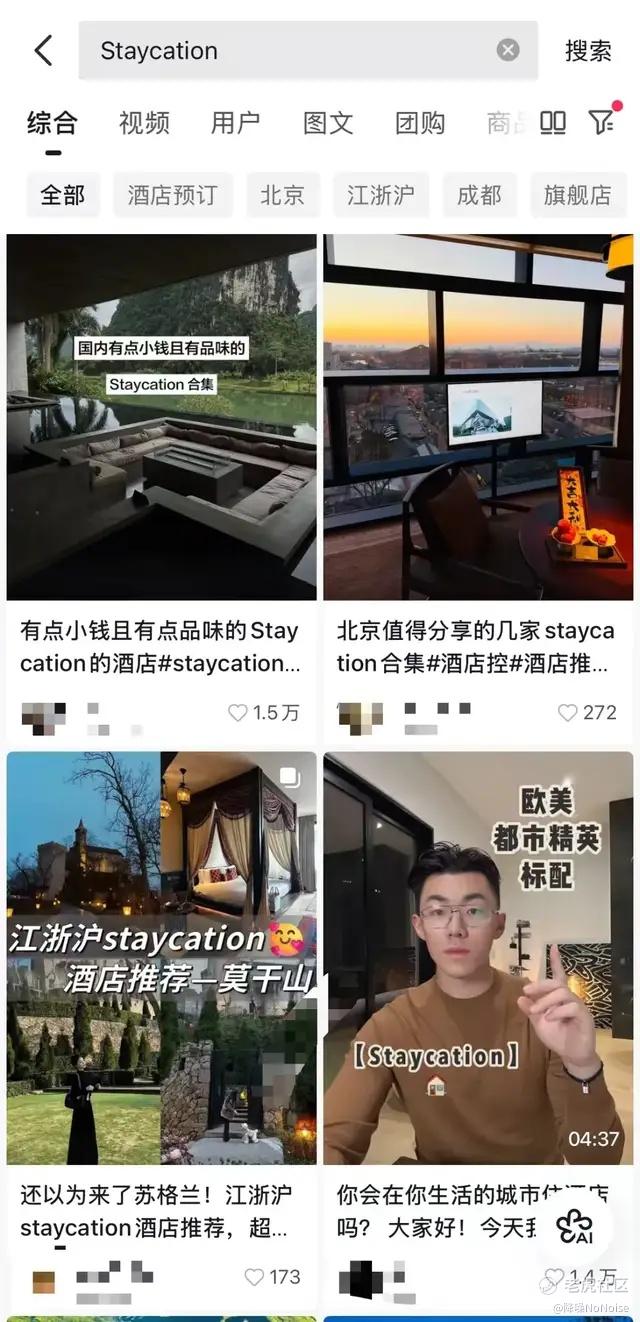Like the post with 272 likes
640x1322 pixels.
tap(568, 712)
